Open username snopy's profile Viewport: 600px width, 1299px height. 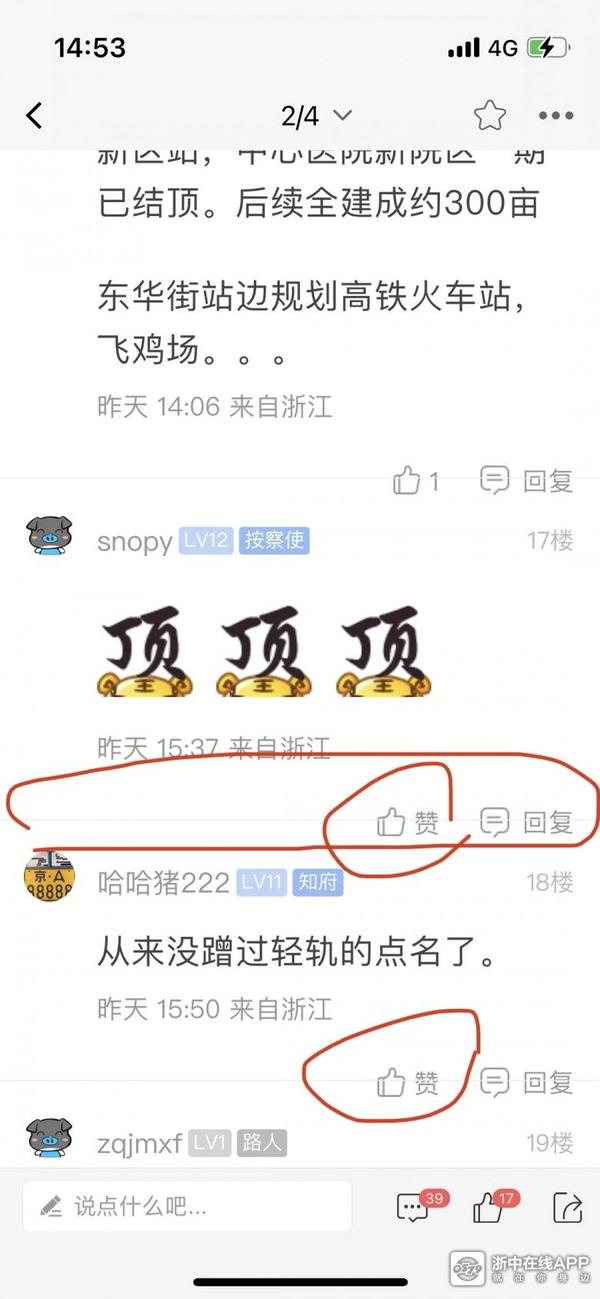point(135,541)
